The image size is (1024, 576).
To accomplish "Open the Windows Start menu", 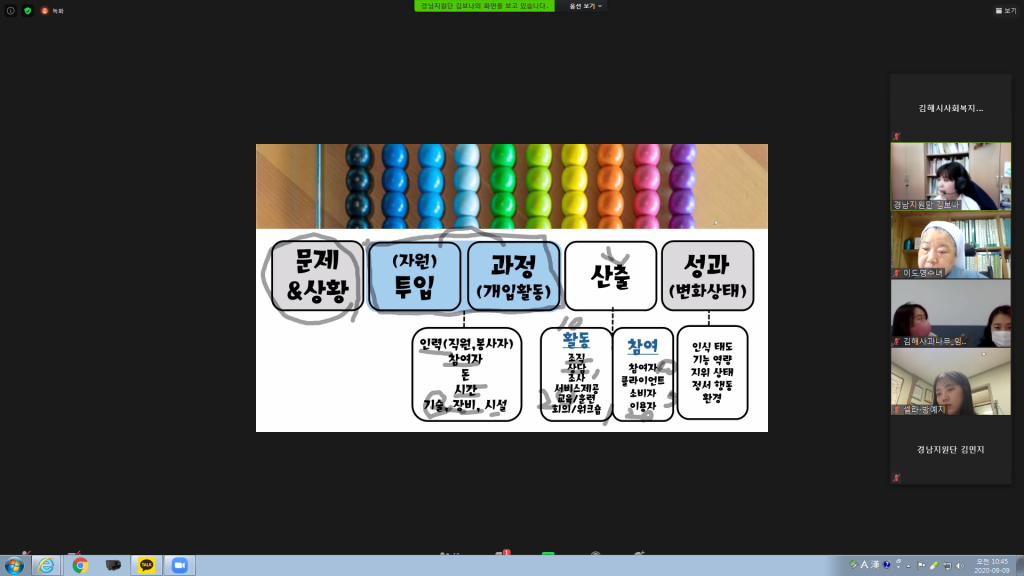I will click(x=14, y=565).
